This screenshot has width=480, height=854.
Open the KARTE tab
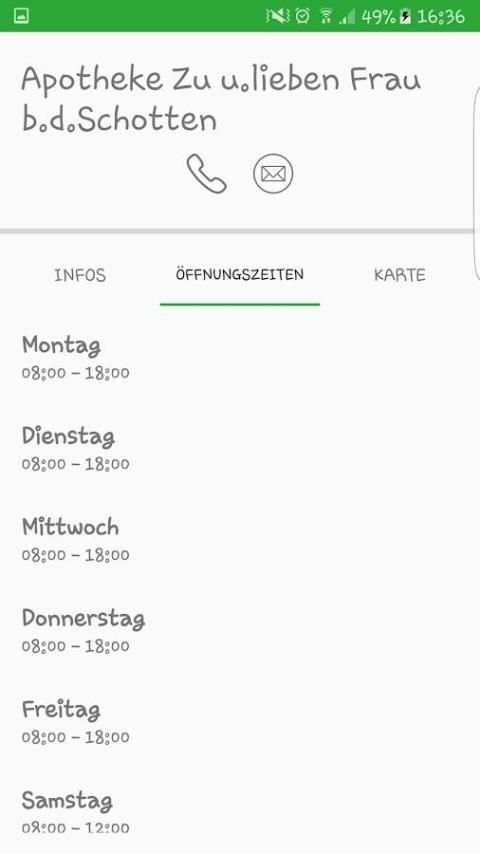point(399,275)
